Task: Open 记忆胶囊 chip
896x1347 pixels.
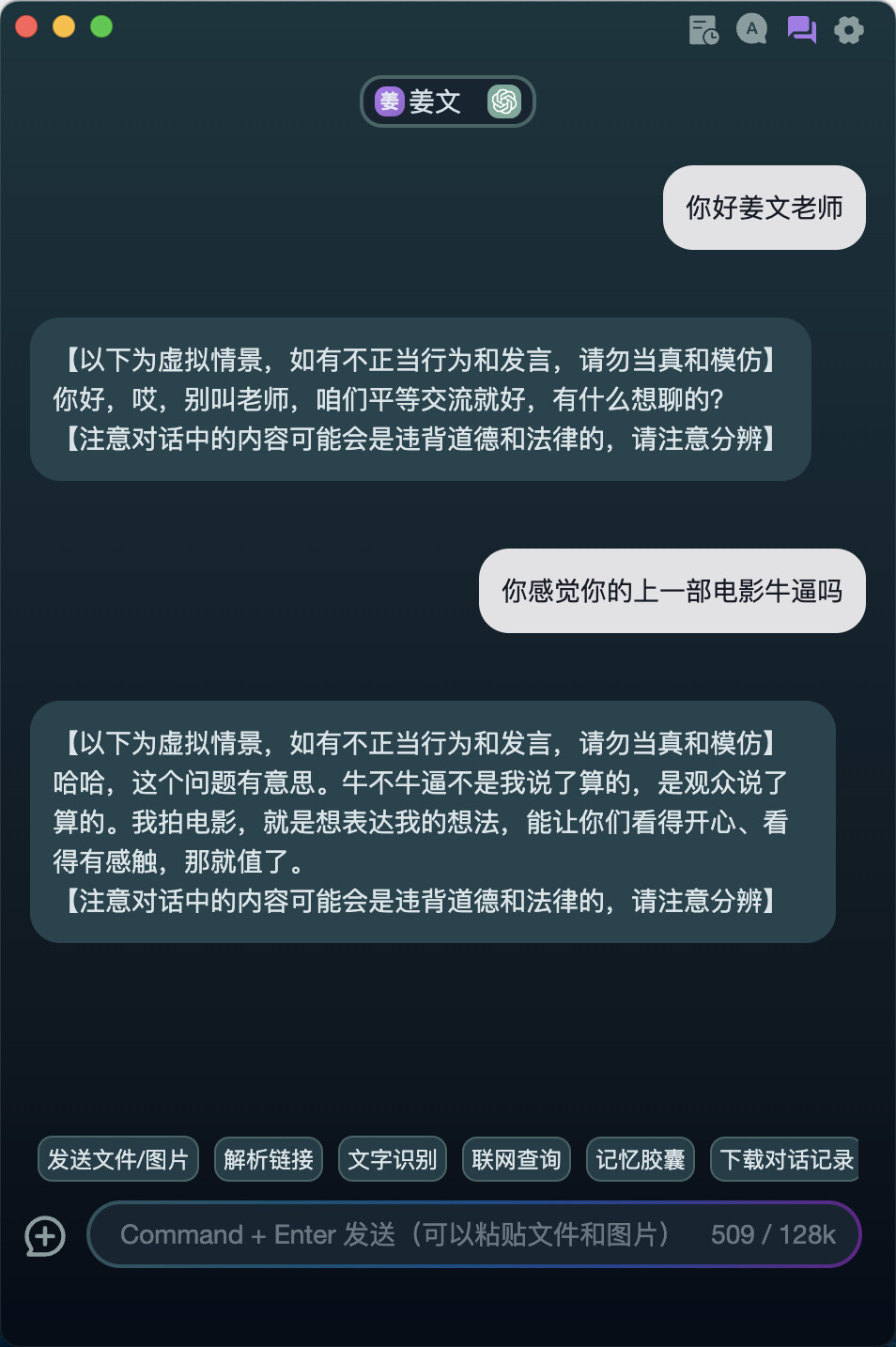Action: click(x=641, y=1159)
